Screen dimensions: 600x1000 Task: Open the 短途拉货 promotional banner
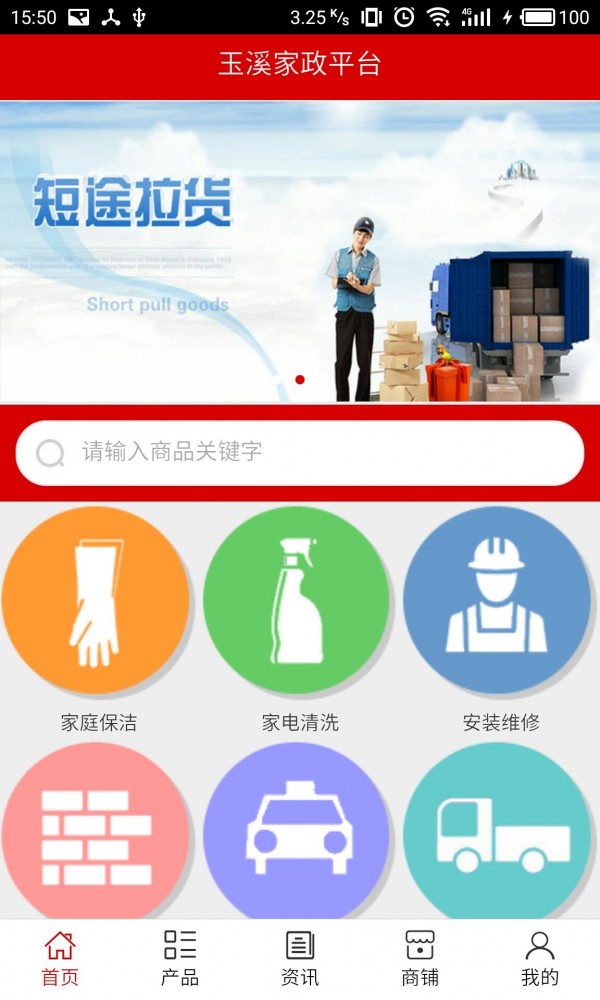click(300, 252)
